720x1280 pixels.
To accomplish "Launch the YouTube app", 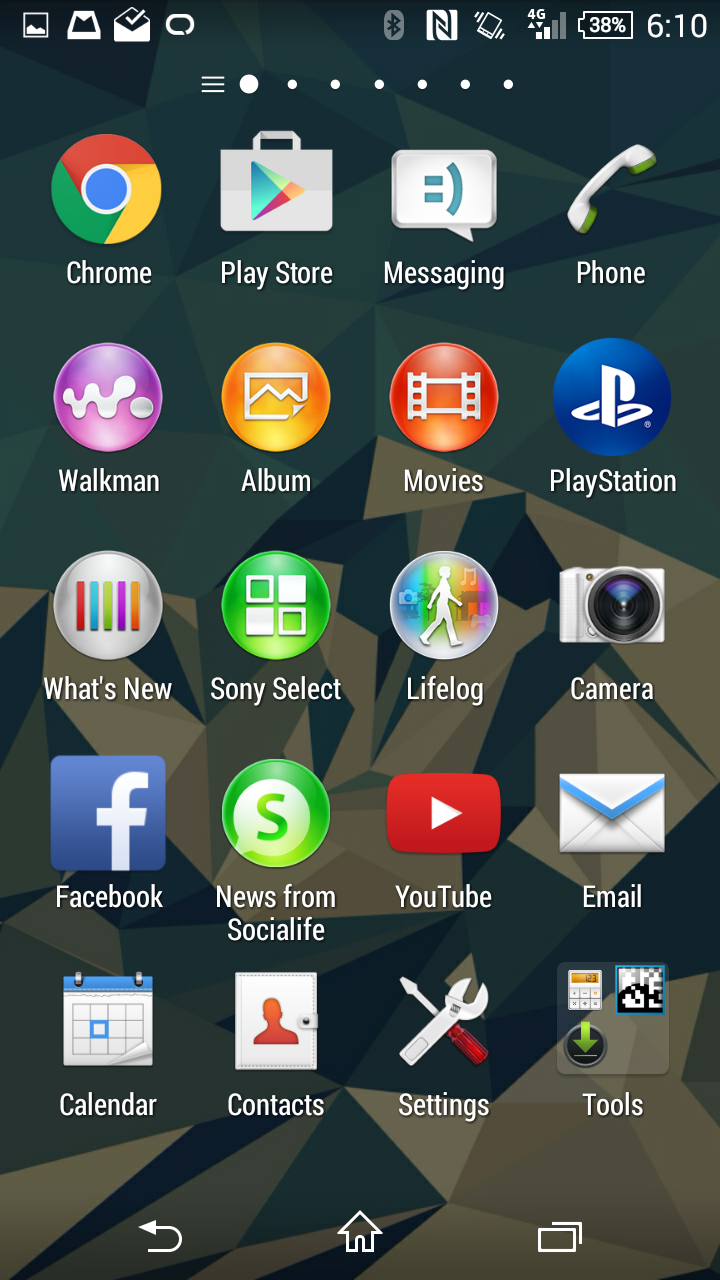I will 444,813.
